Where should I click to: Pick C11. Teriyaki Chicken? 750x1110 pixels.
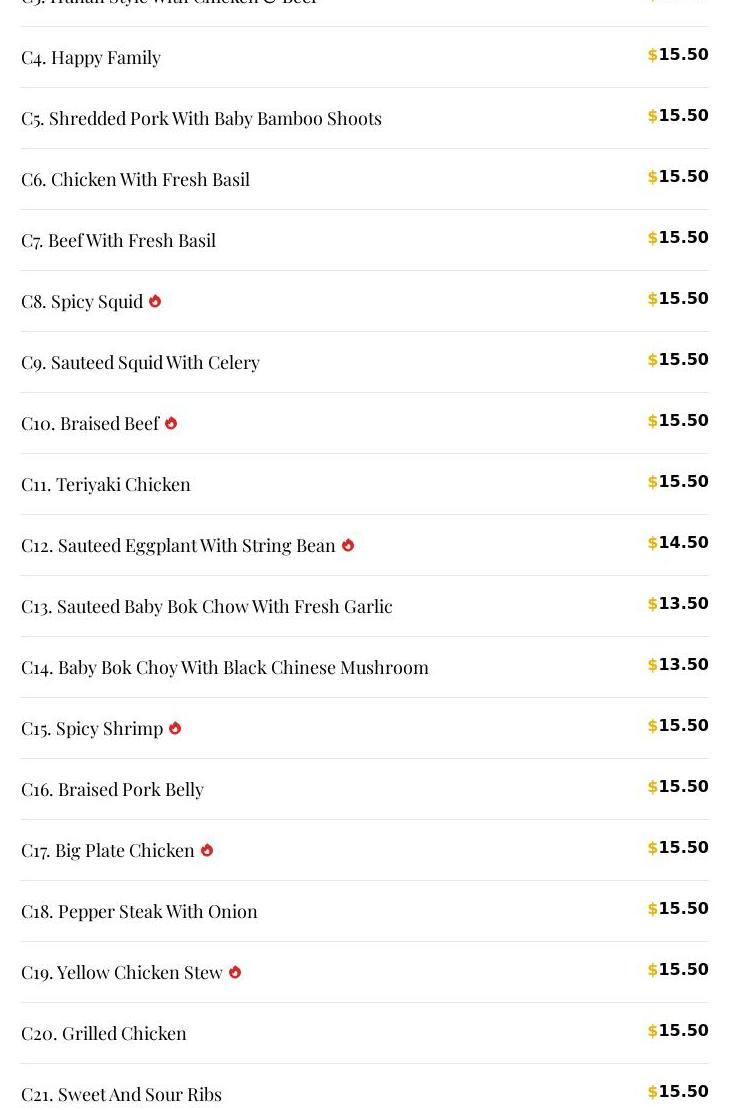click(106, 484)
